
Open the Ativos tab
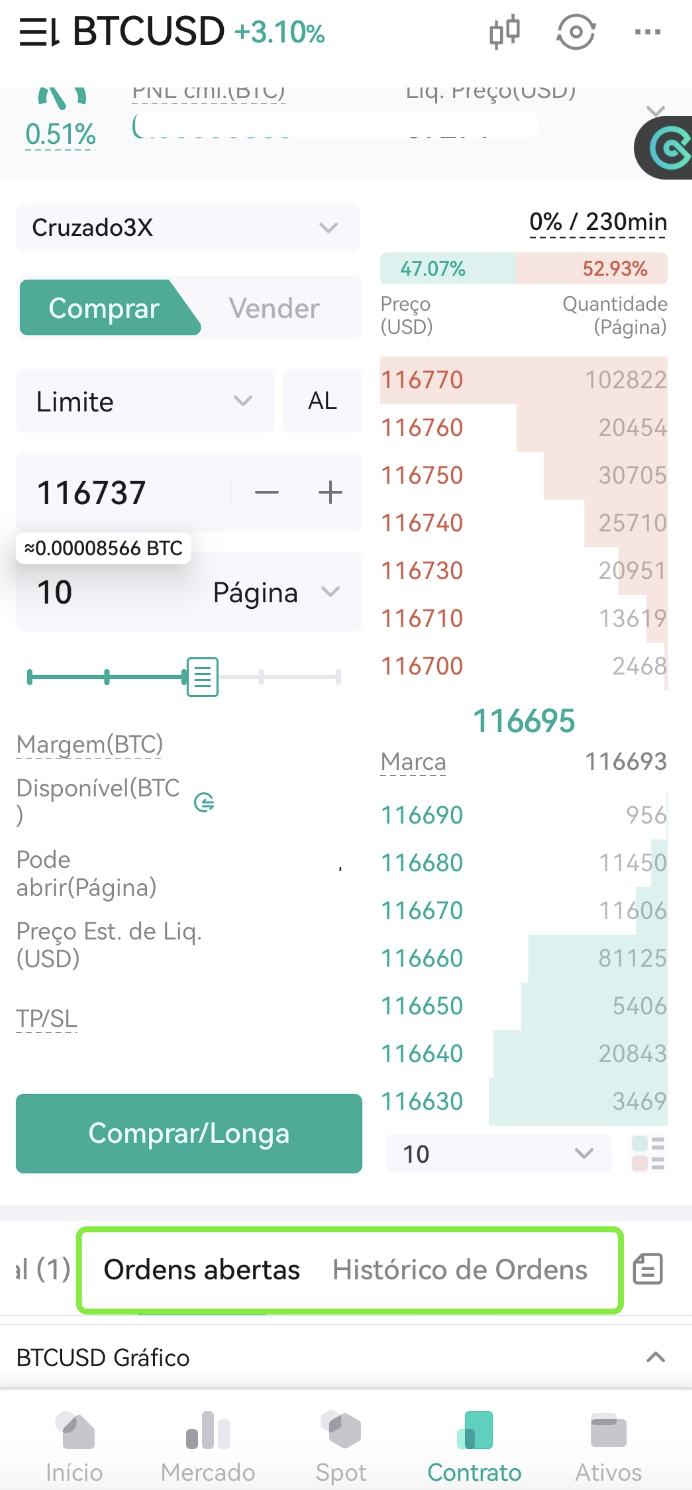click(608, 1446)
